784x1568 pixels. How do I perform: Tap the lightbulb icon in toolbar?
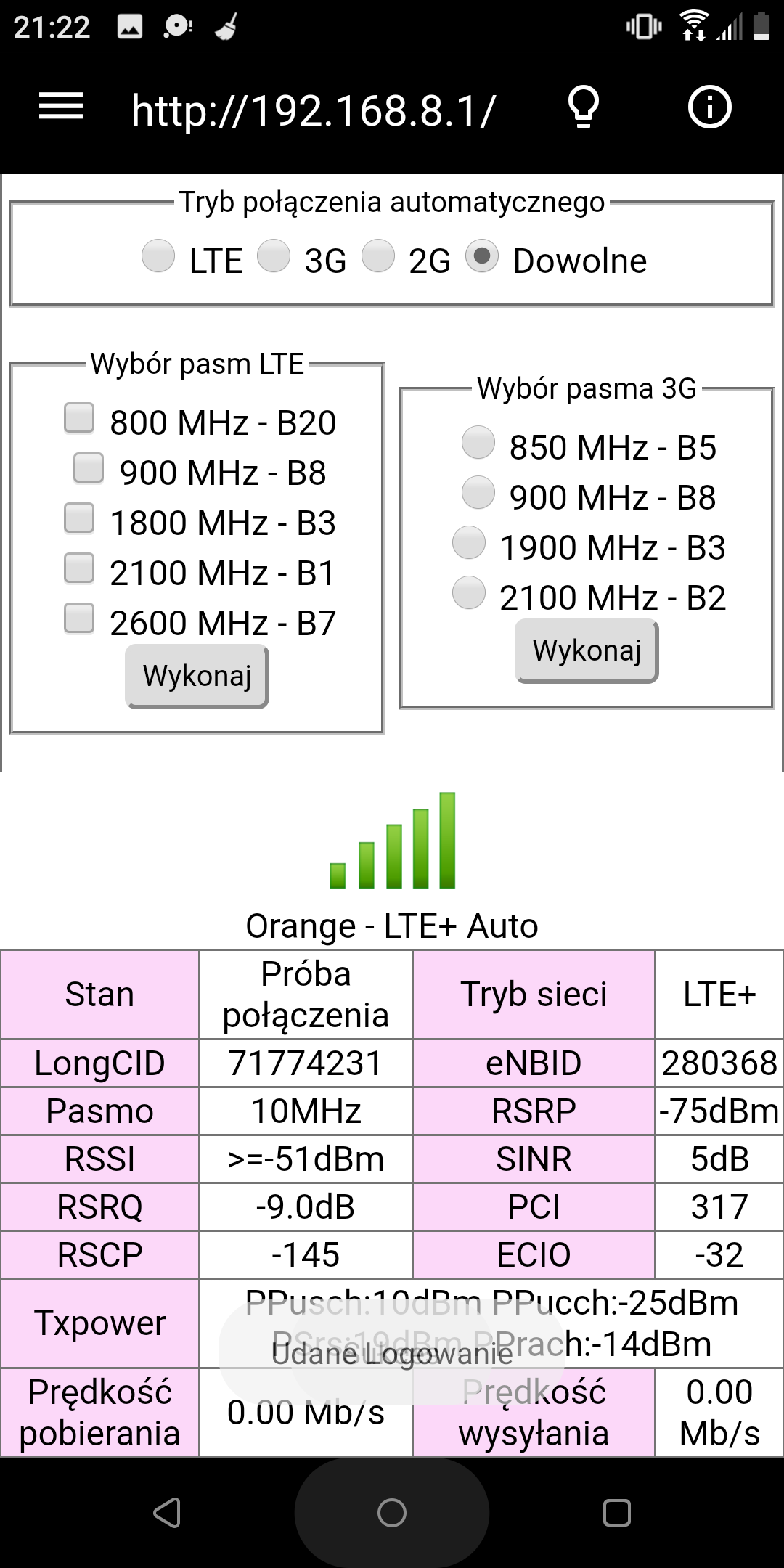[584, 107]
